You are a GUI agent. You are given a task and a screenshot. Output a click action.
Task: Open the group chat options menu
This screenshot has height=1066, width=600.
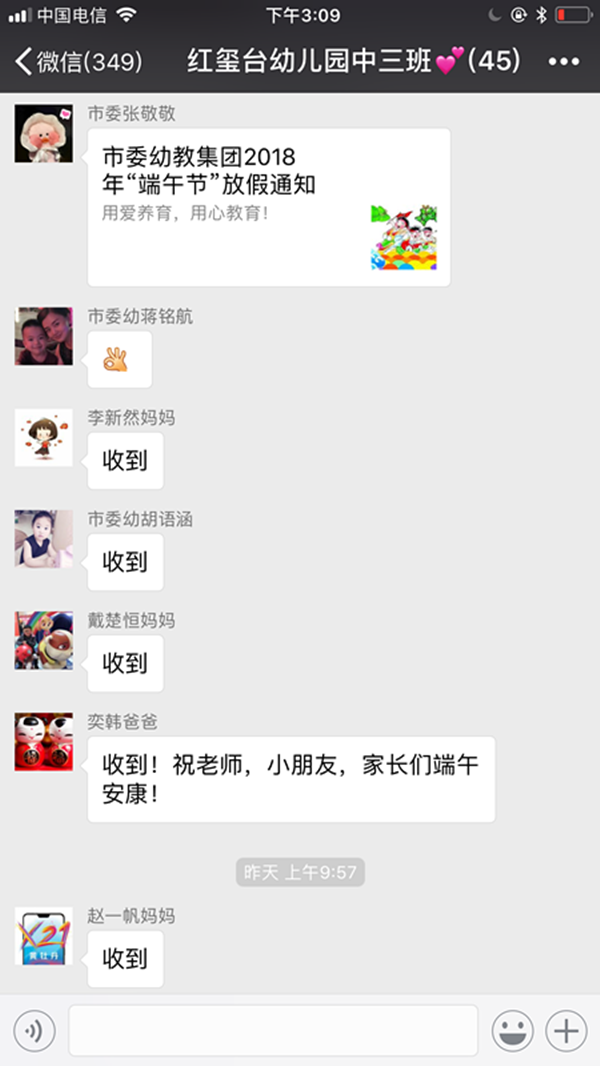(564, 62)
